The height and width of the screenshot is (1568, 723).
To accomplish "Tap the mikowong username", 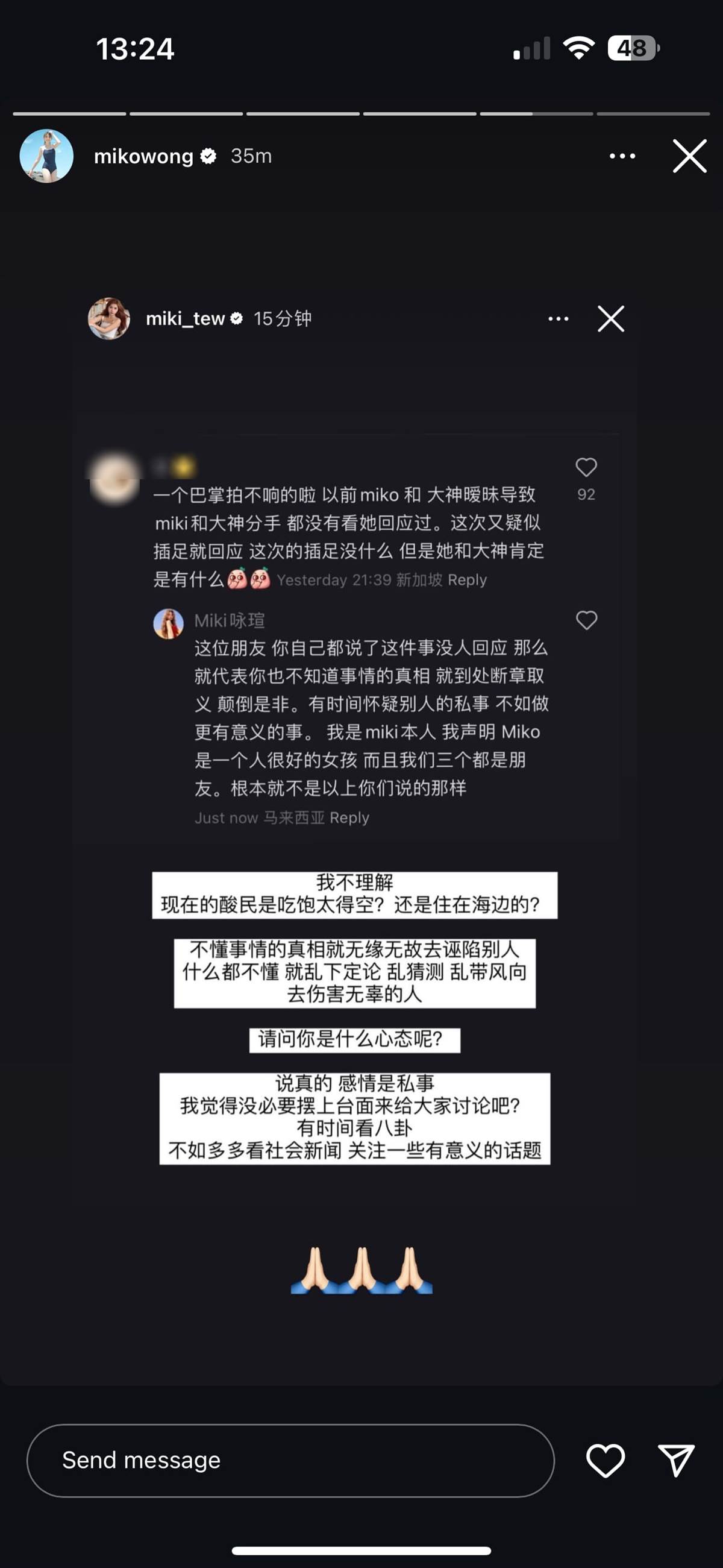I will (143, 156).
